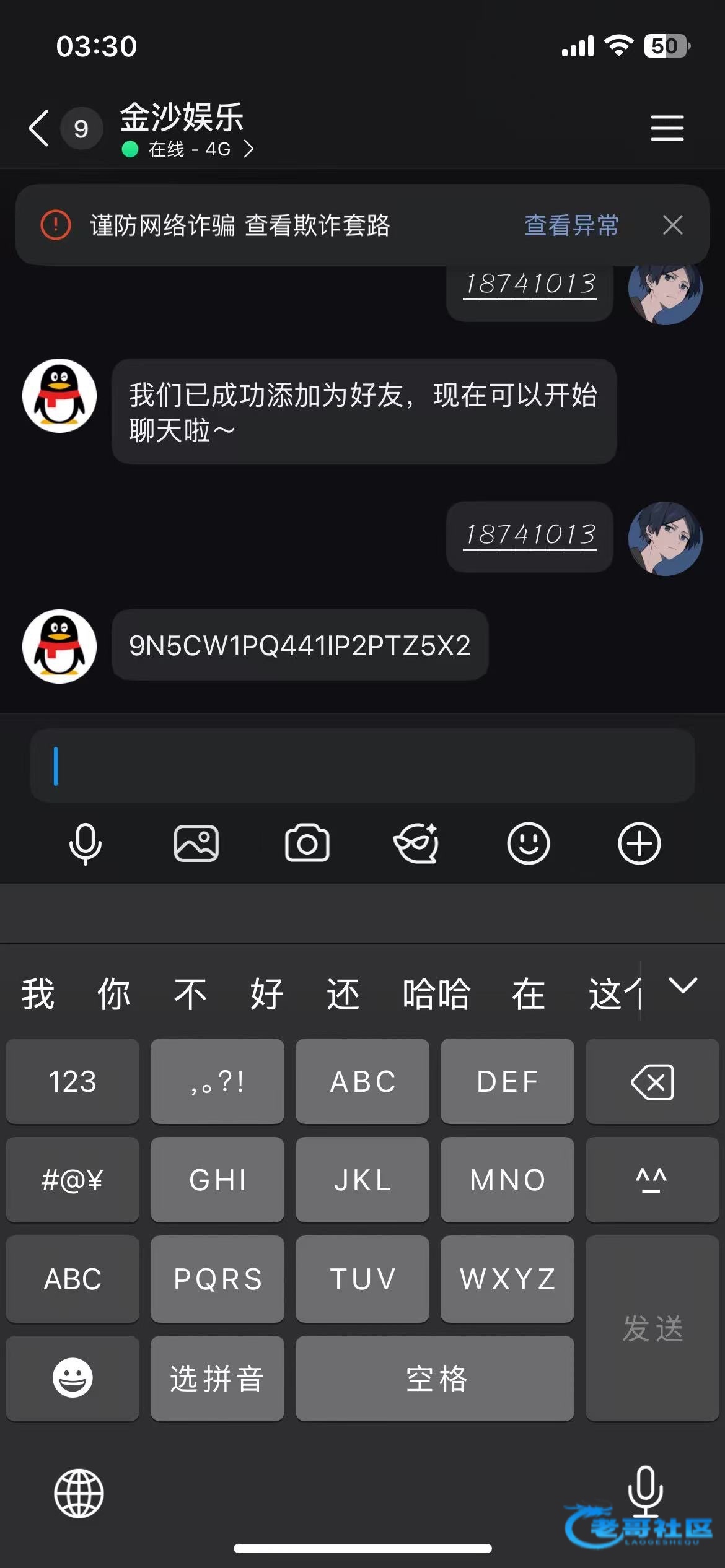Open the penguin avatar next to 9N5CW1PQ441IP2PTZ5X2
This screenshot has height=1568, width=725.
59,647
